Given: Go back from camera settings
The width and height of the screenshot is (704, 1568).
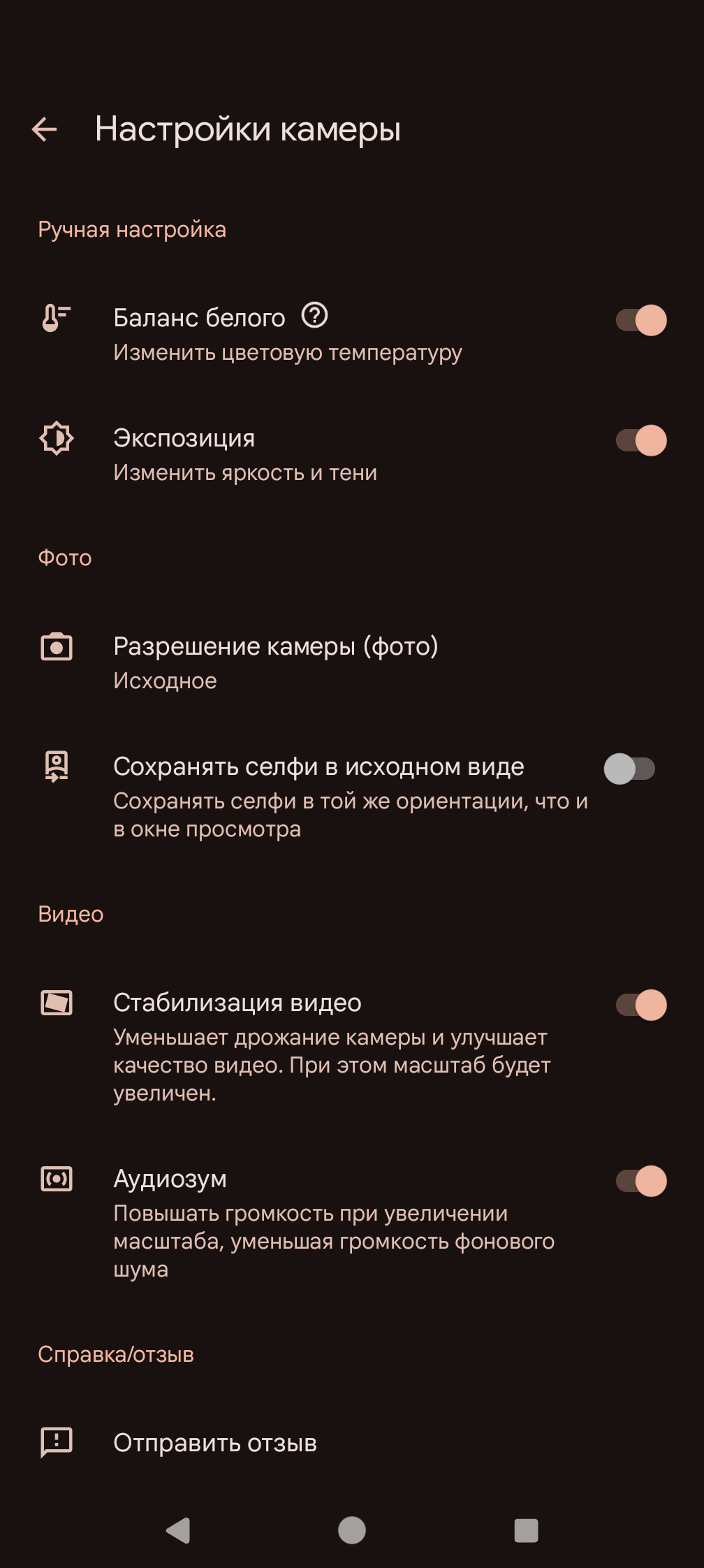Looking at the screenshot, I should pyautogui.click(x=45, y=129).
